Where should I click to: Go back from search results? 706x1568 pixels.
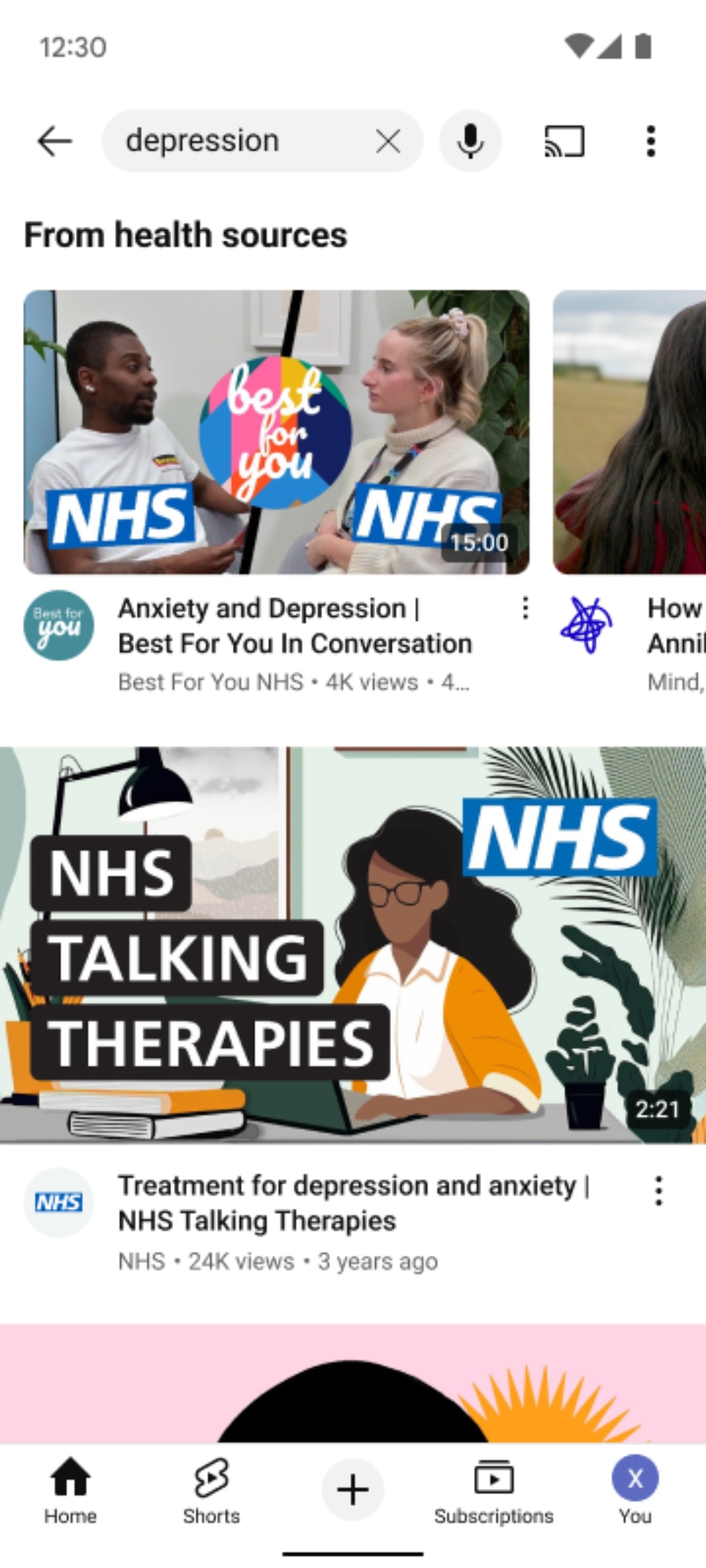pyautogui.click(x=54, y=141)
